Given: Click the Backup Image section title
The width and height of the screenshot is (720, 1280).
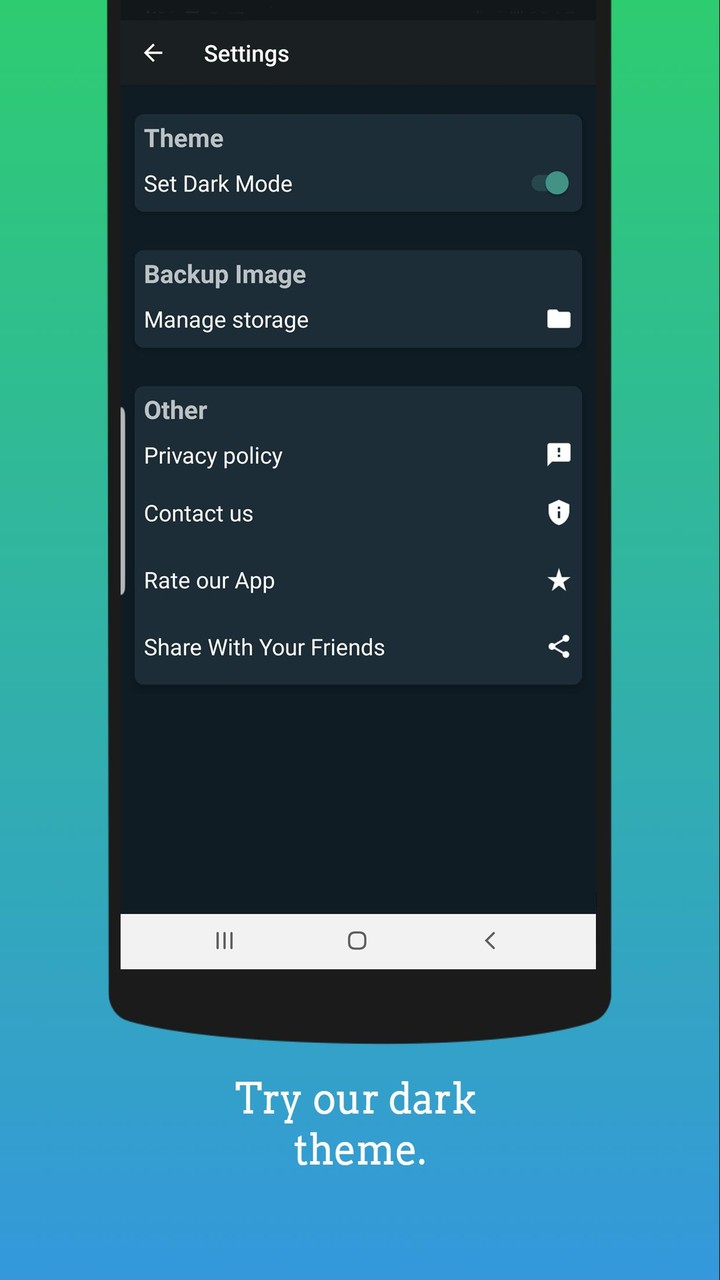Looking at the screenshot, I should point(224,274).
